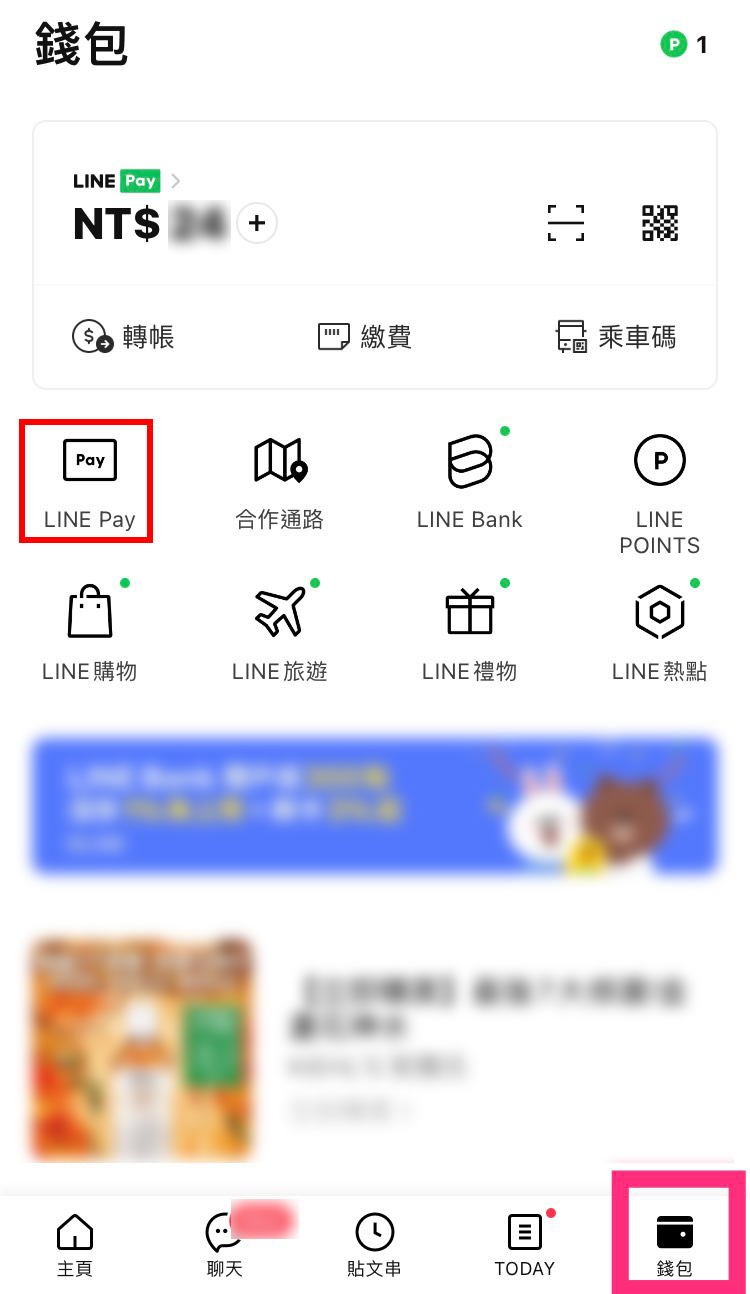
Task: Switch to the 主頁 home tab
Action: tap(74, 1245)
